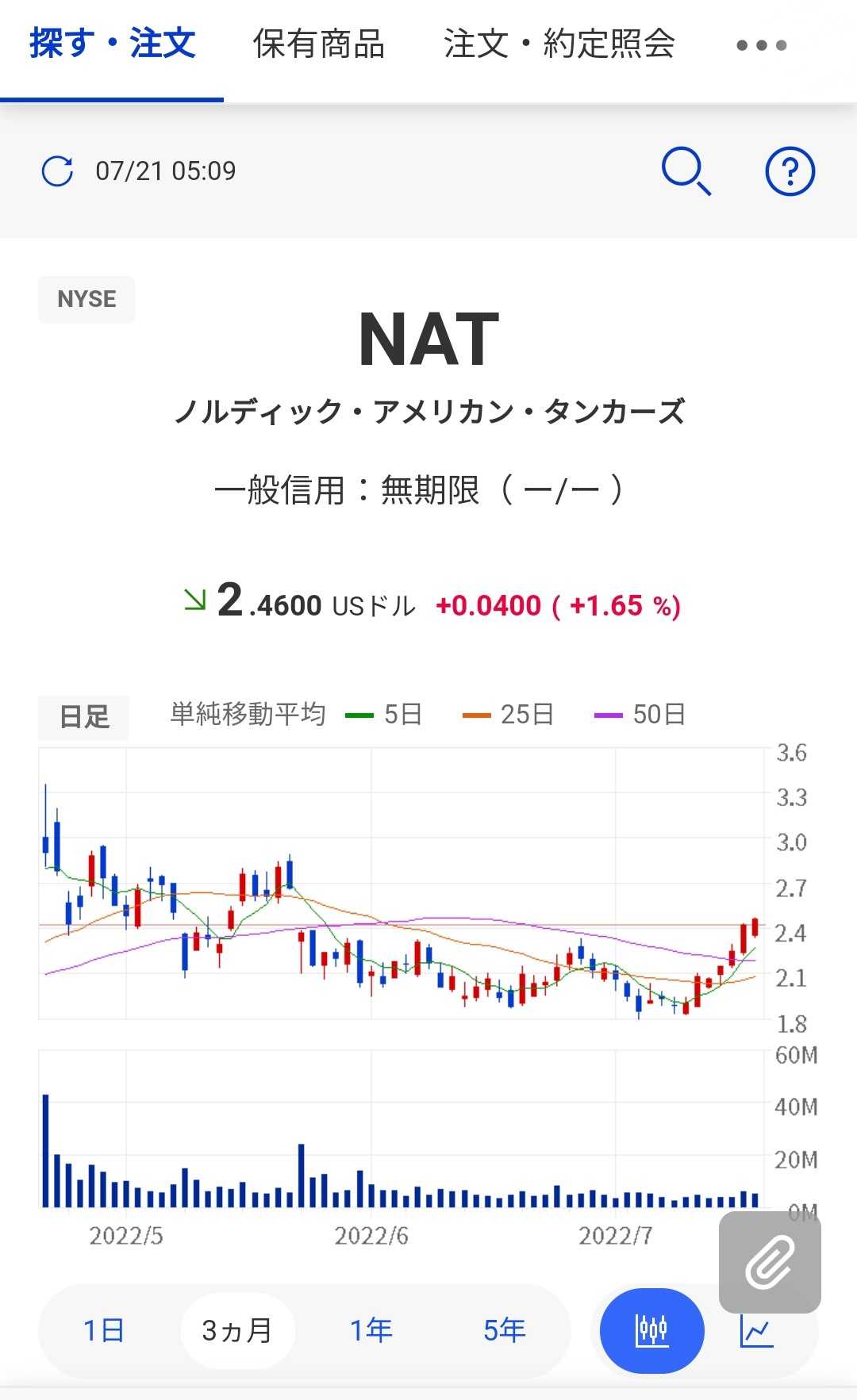This screenshot has width=857, height=1400.
Task: Refresh the quote timestamp
Action: coord(57,171)
